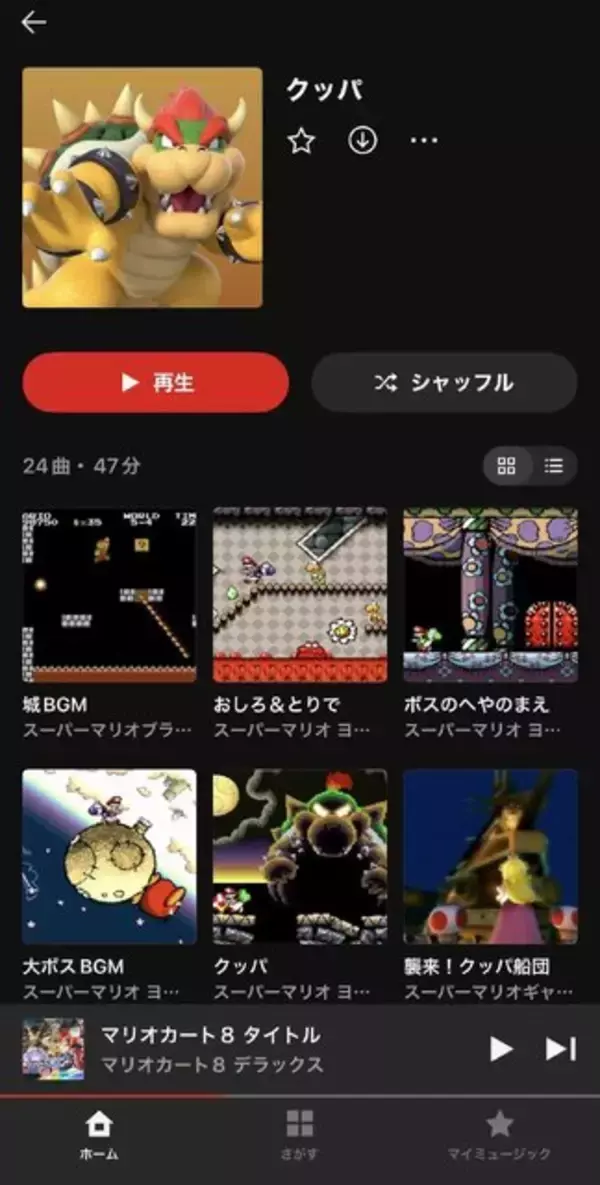This screenshot has width=600, height=1185.
Task: Open the クッパ track with dark Bowser art
Action: 300,857
